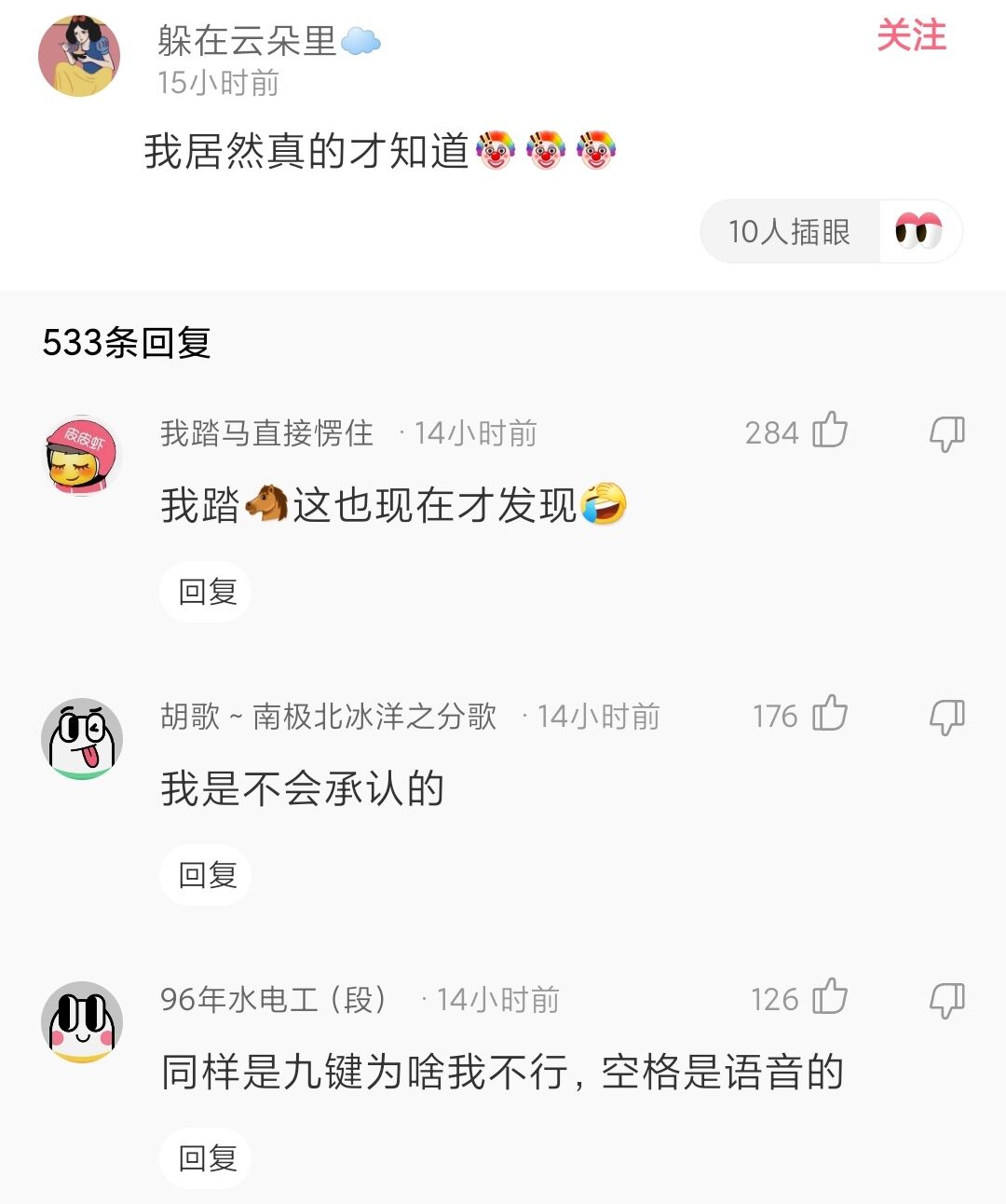The width and height of the screenshot is (1006, 1204).
Task: Like the comment by 我踏马直接愣住
Action: [x=829, y=431]
